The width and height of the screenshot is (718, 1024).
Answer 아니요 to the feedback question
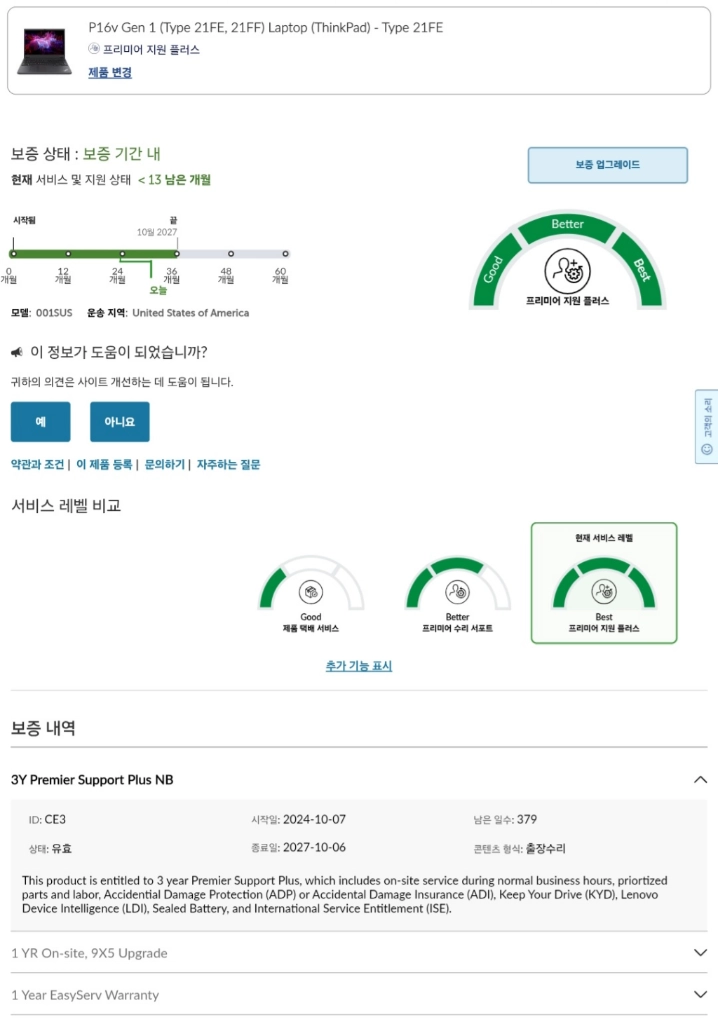(x=120, y=422)
